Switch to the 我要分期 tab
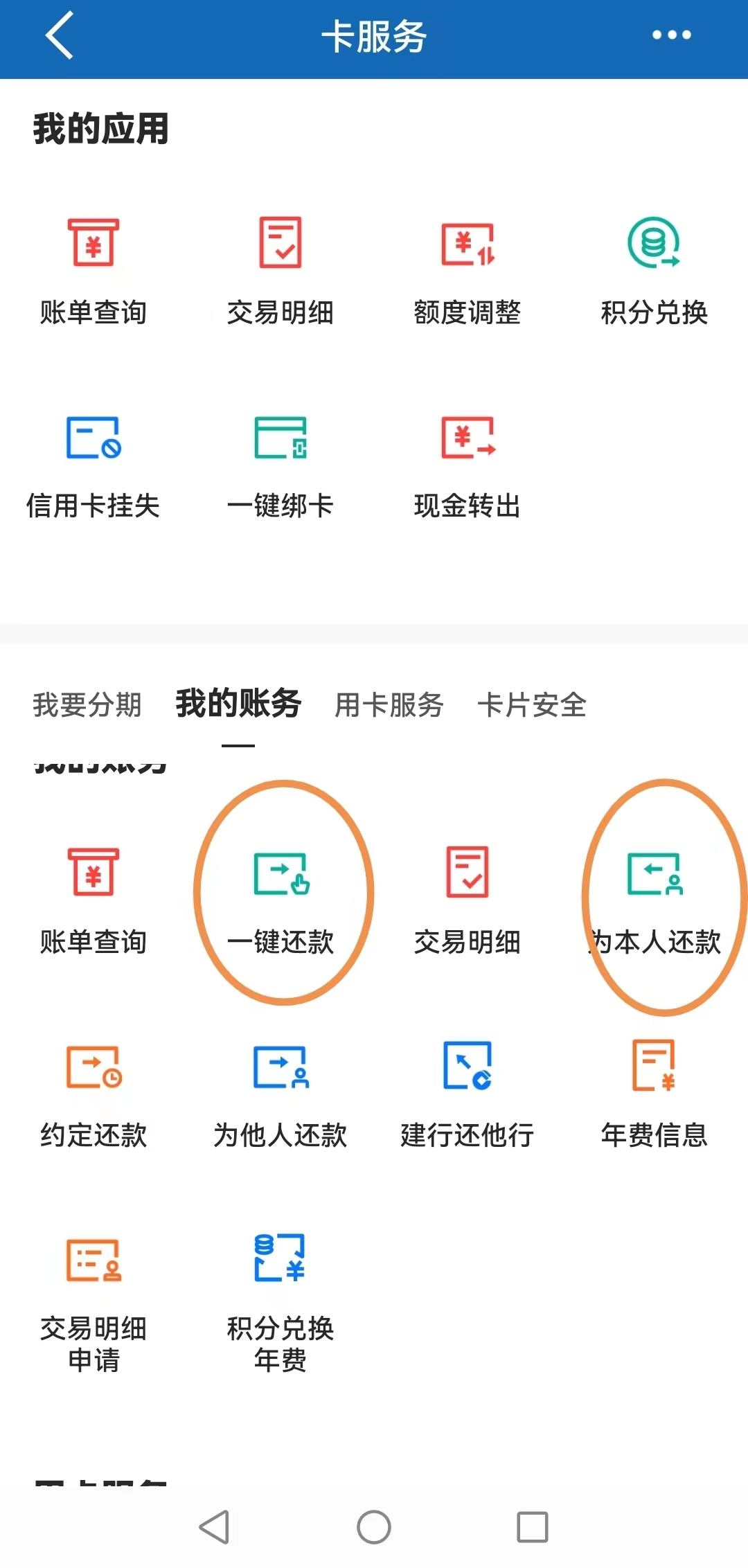Screen dimensions: 748x1568 tap(87, 705)
